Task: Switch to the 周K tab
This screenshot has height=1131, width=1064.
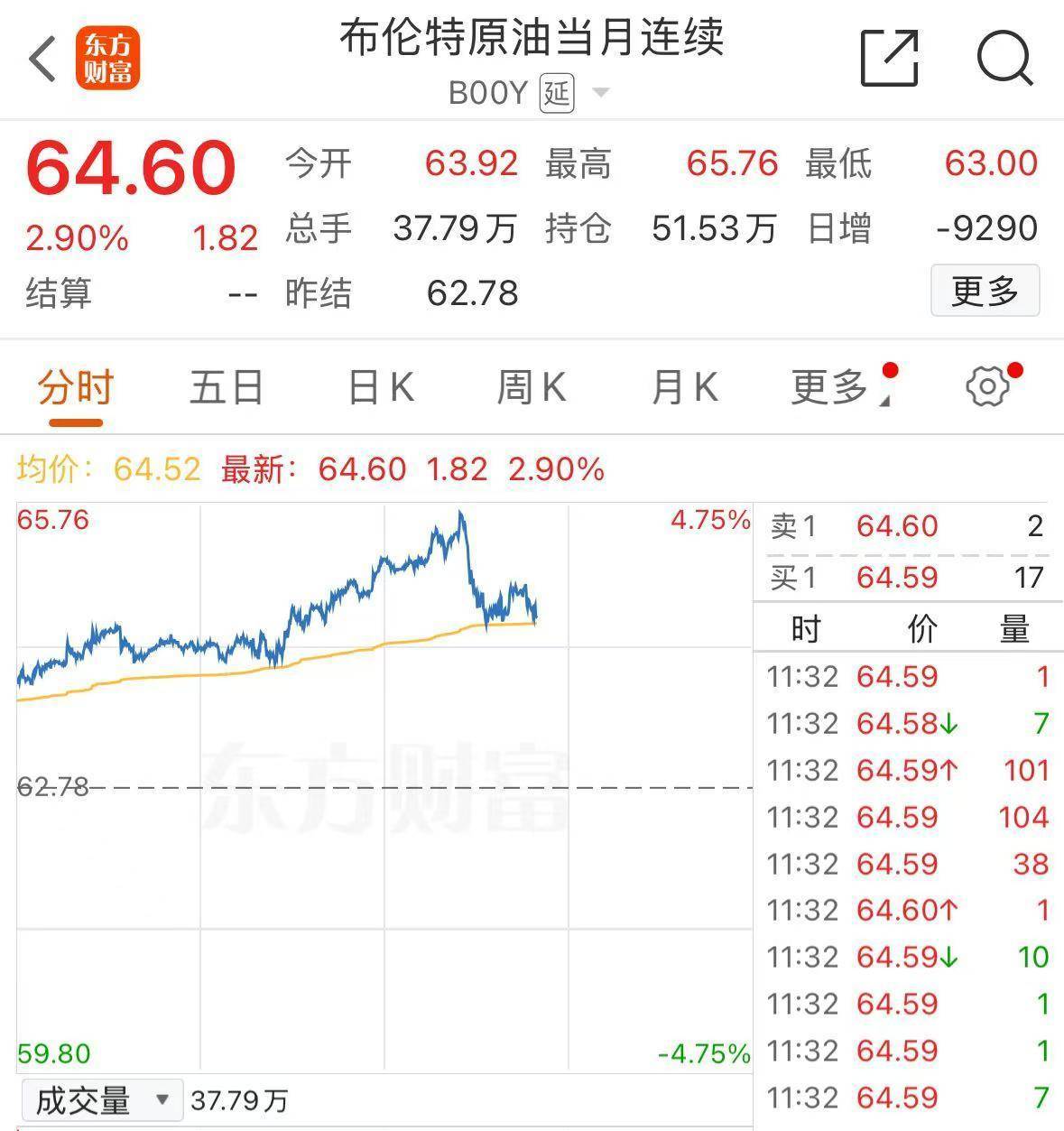Action: click(531, 386)
